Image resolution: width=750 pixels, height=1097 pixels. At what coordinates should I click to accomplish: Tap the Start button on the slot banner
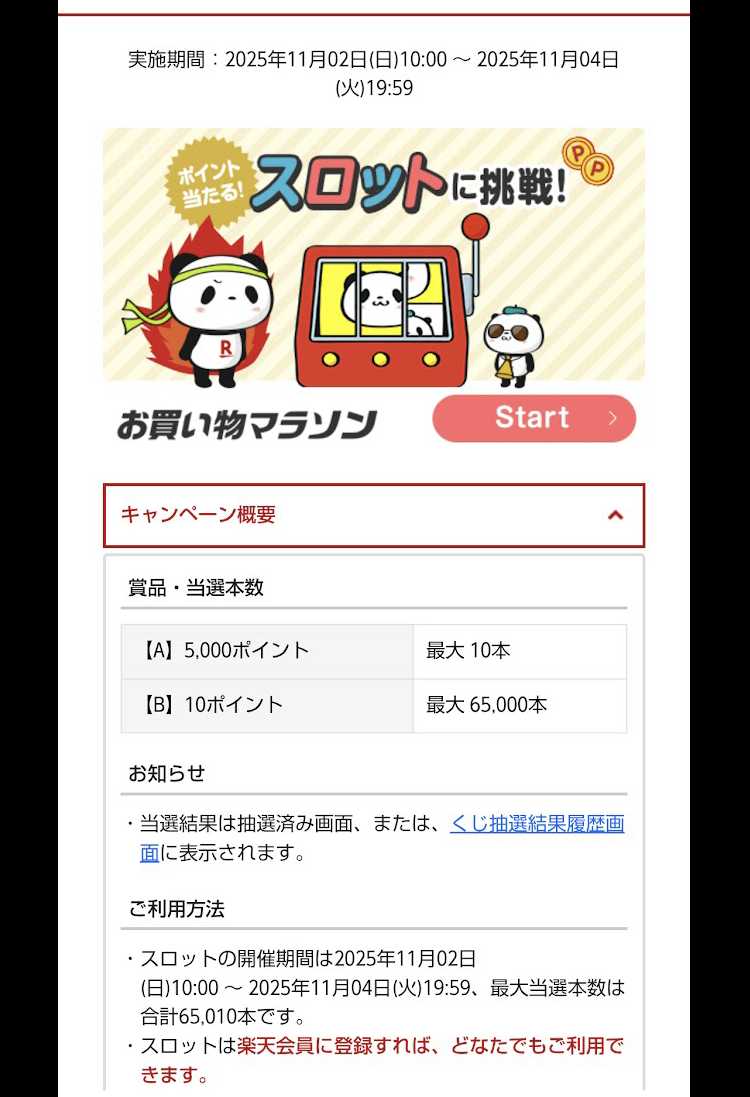click(534, 418)
